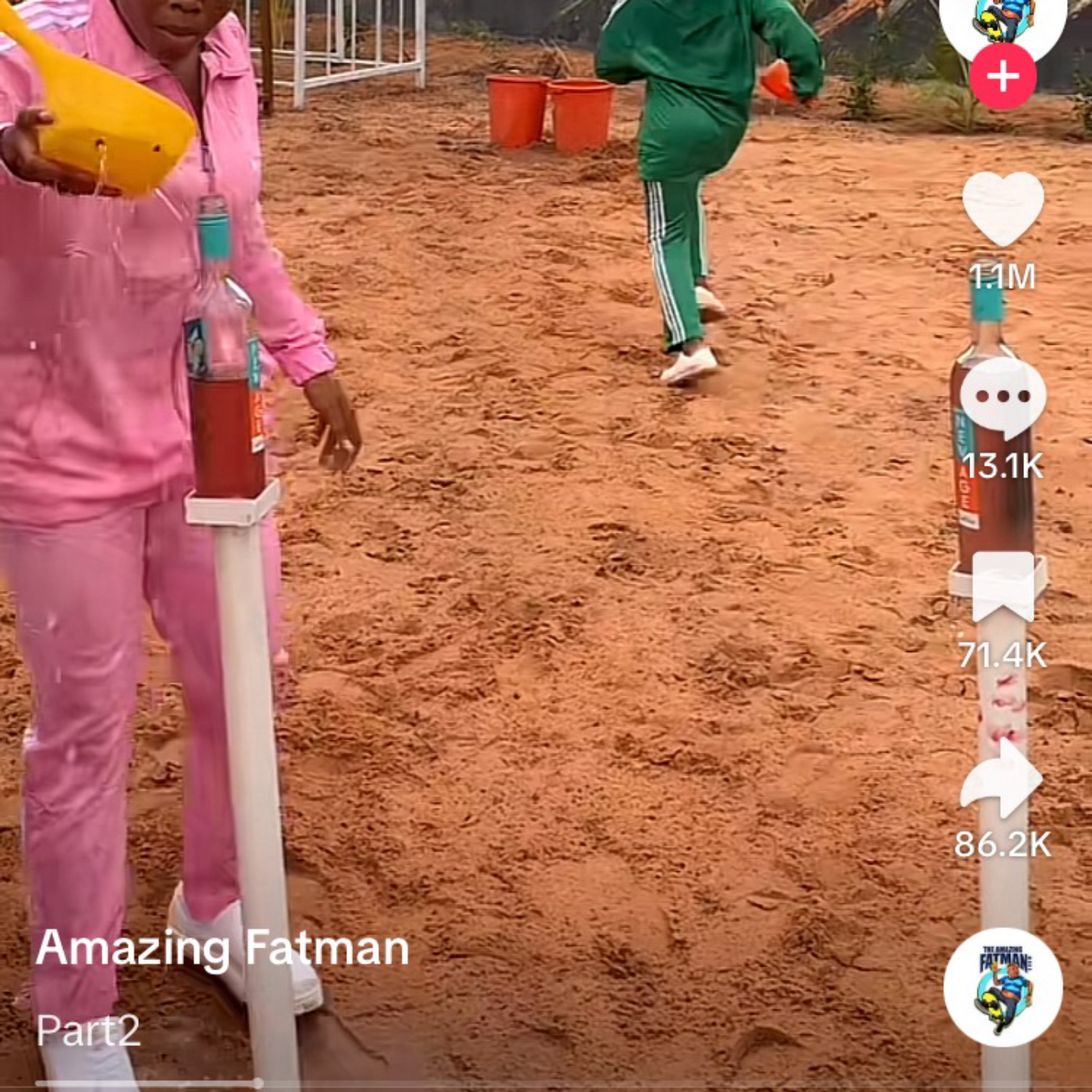Open the spinning sound disc

click(1003, 987)
